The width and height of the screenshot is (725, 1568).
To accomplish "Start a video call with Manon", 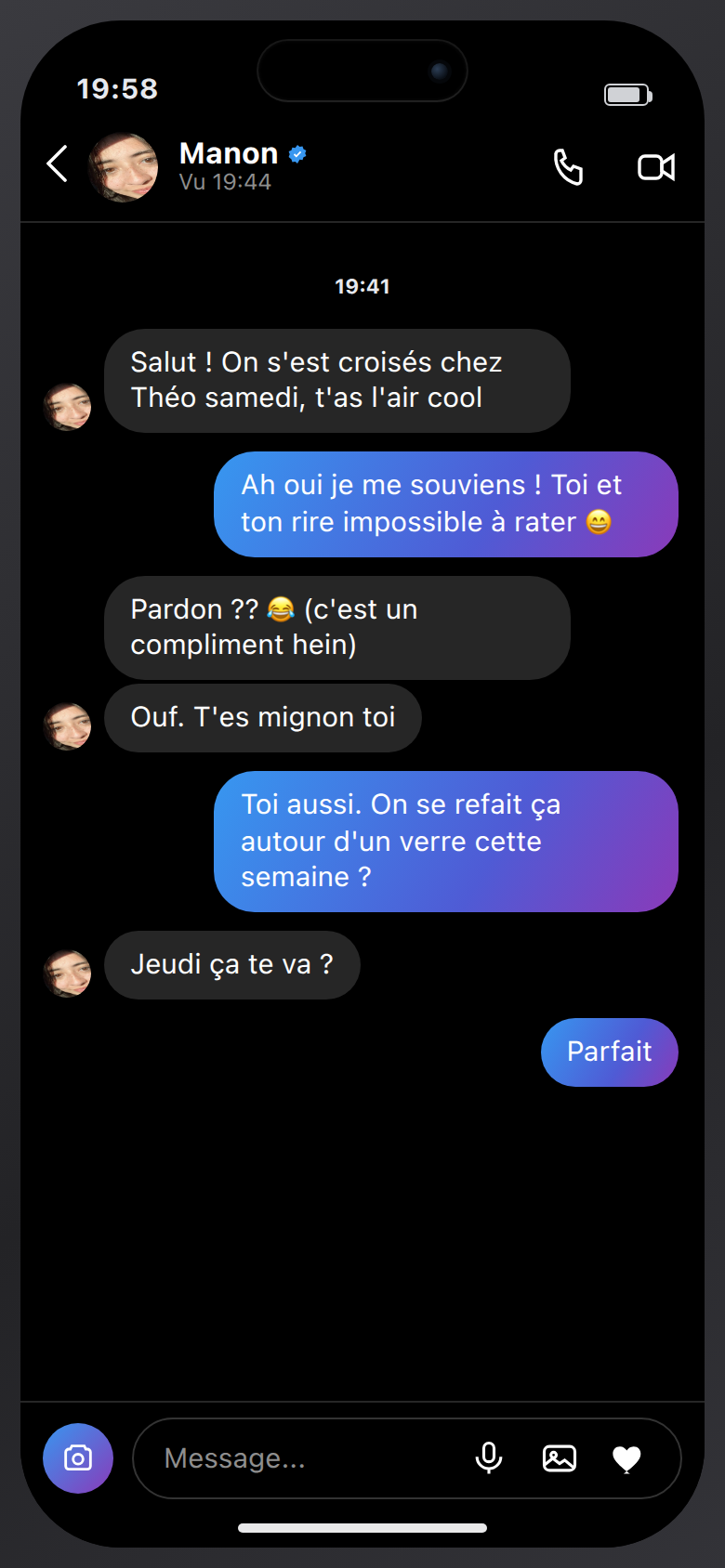I will tap(656, 167).
